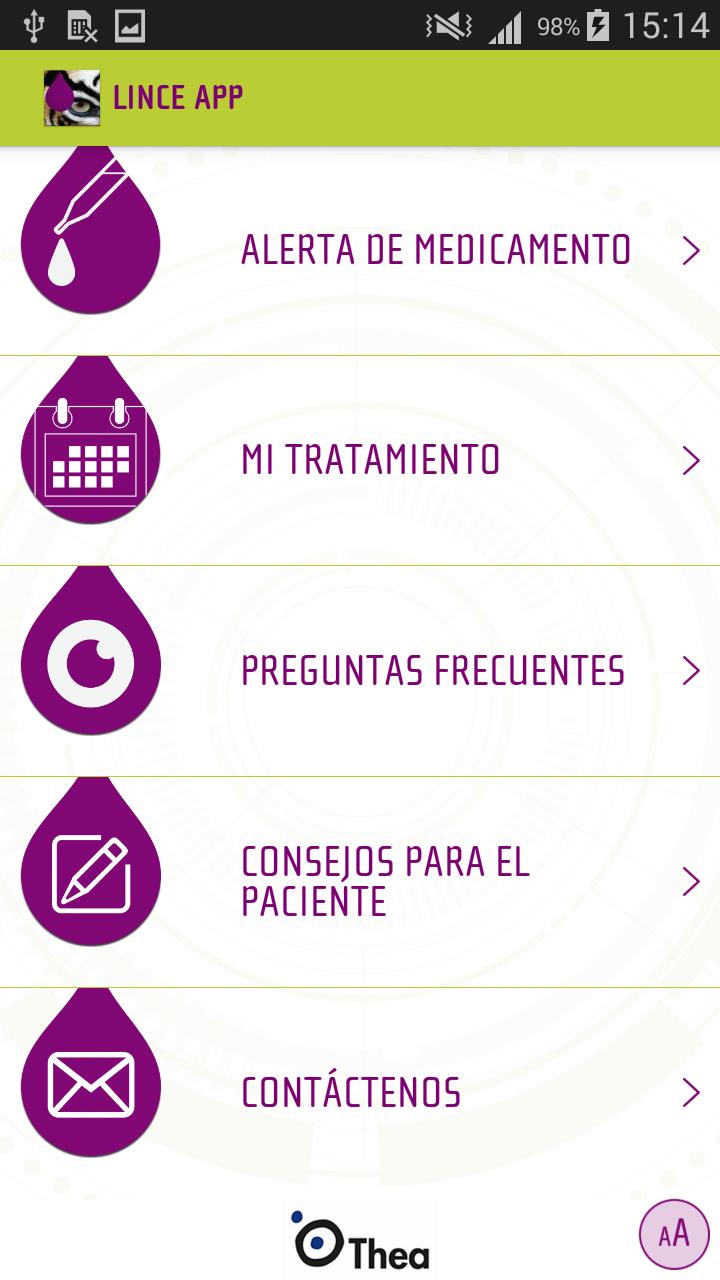Viewport: 720px width, 1280px height.
Task: Click the Thea logo at the bottom
Action: 360,1240
